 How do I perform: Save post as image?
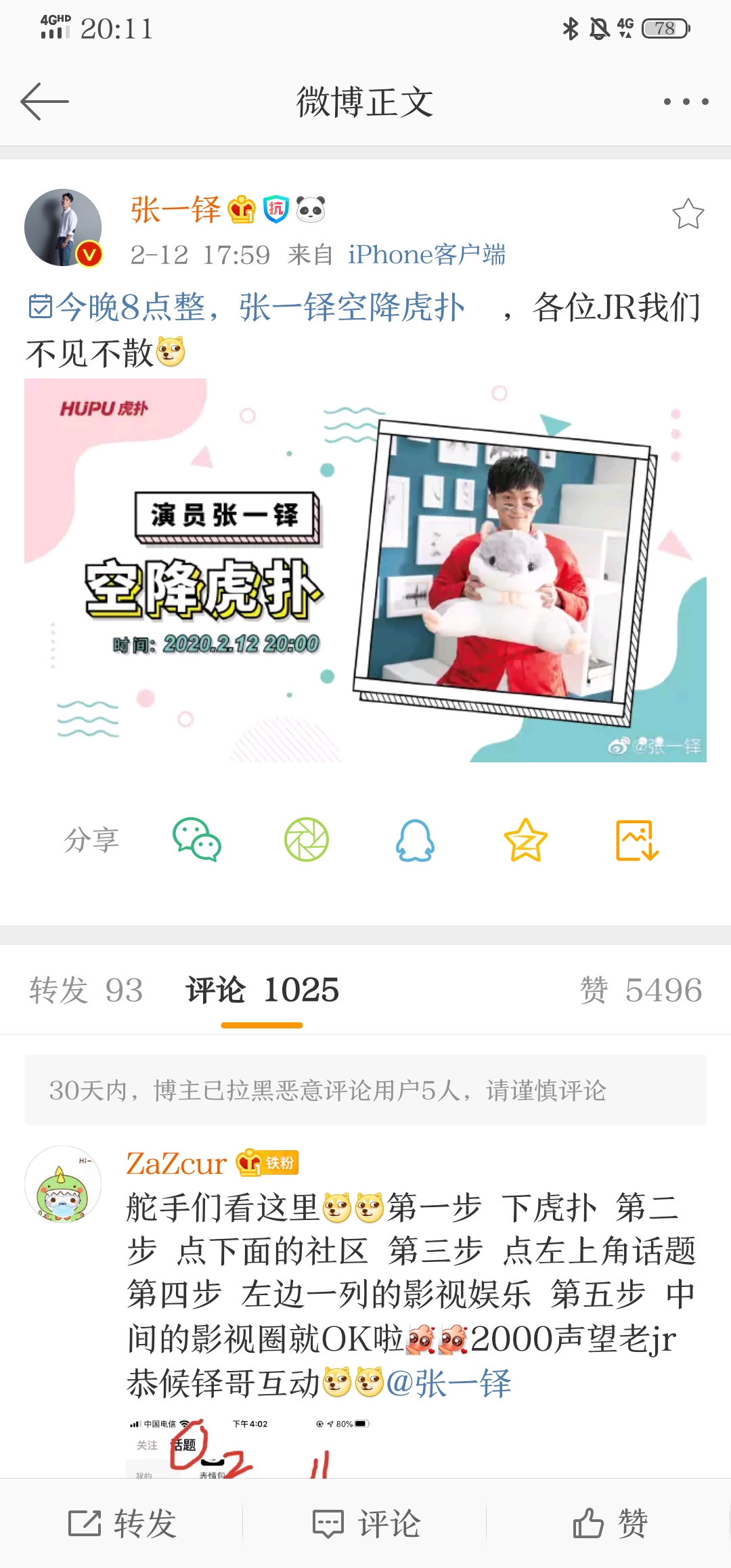636,840
